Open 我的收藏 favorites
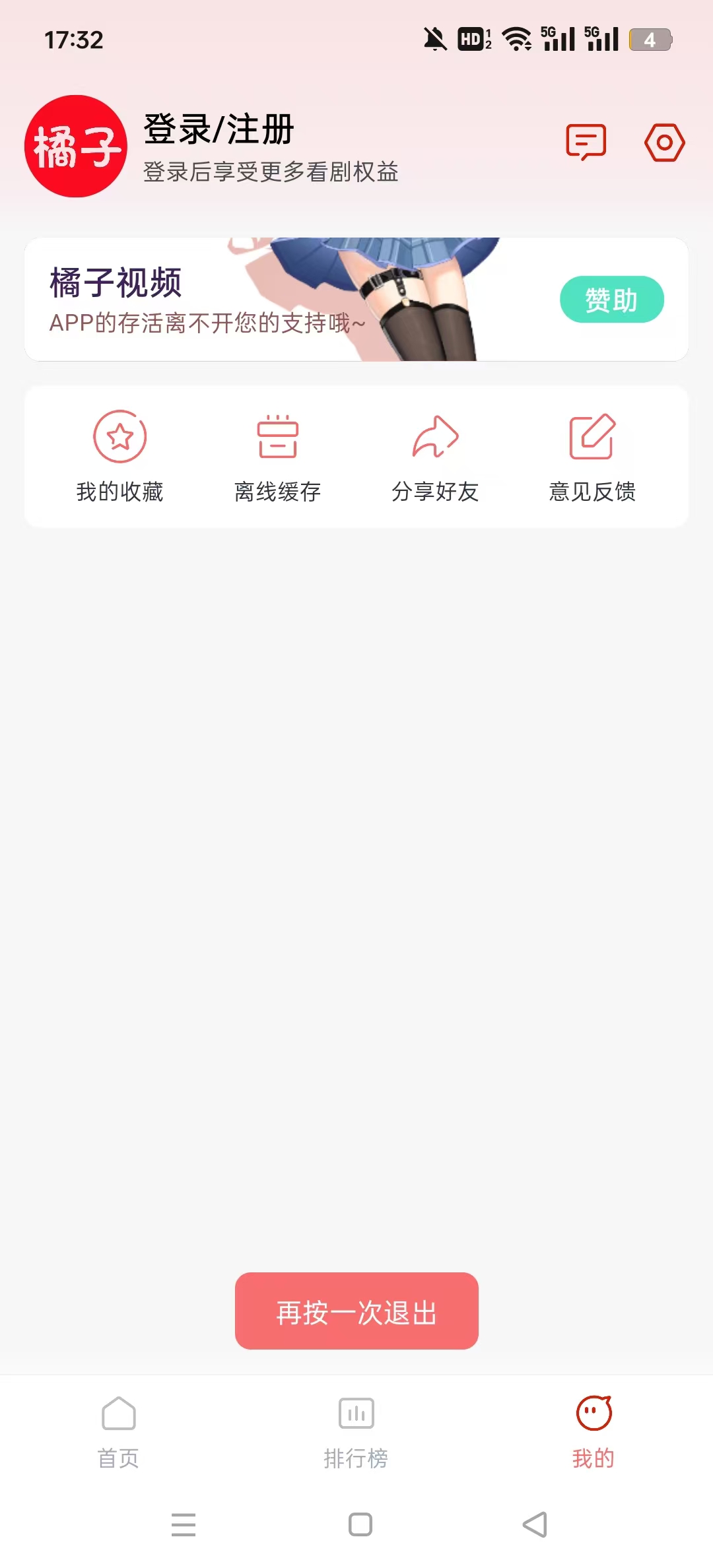This screenshot has height=1568, width=713. (x=119, y=456)
